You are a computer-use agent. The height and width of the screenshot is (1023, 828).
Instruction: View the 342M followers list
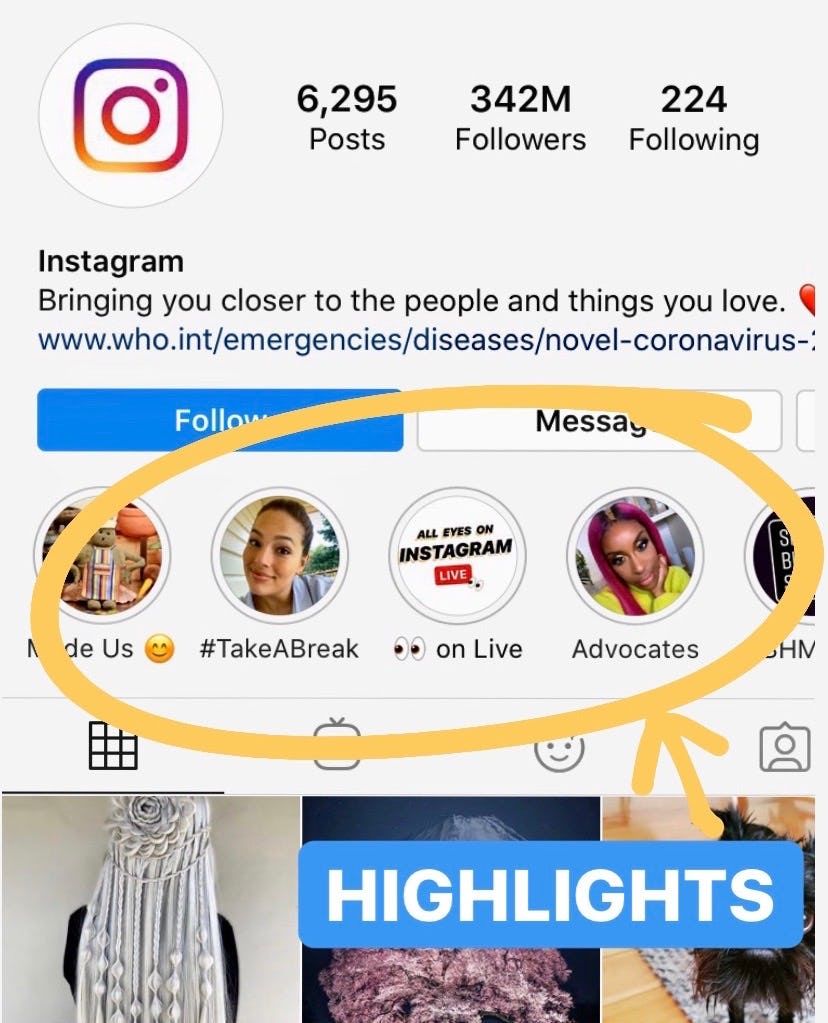click(520, 118)
